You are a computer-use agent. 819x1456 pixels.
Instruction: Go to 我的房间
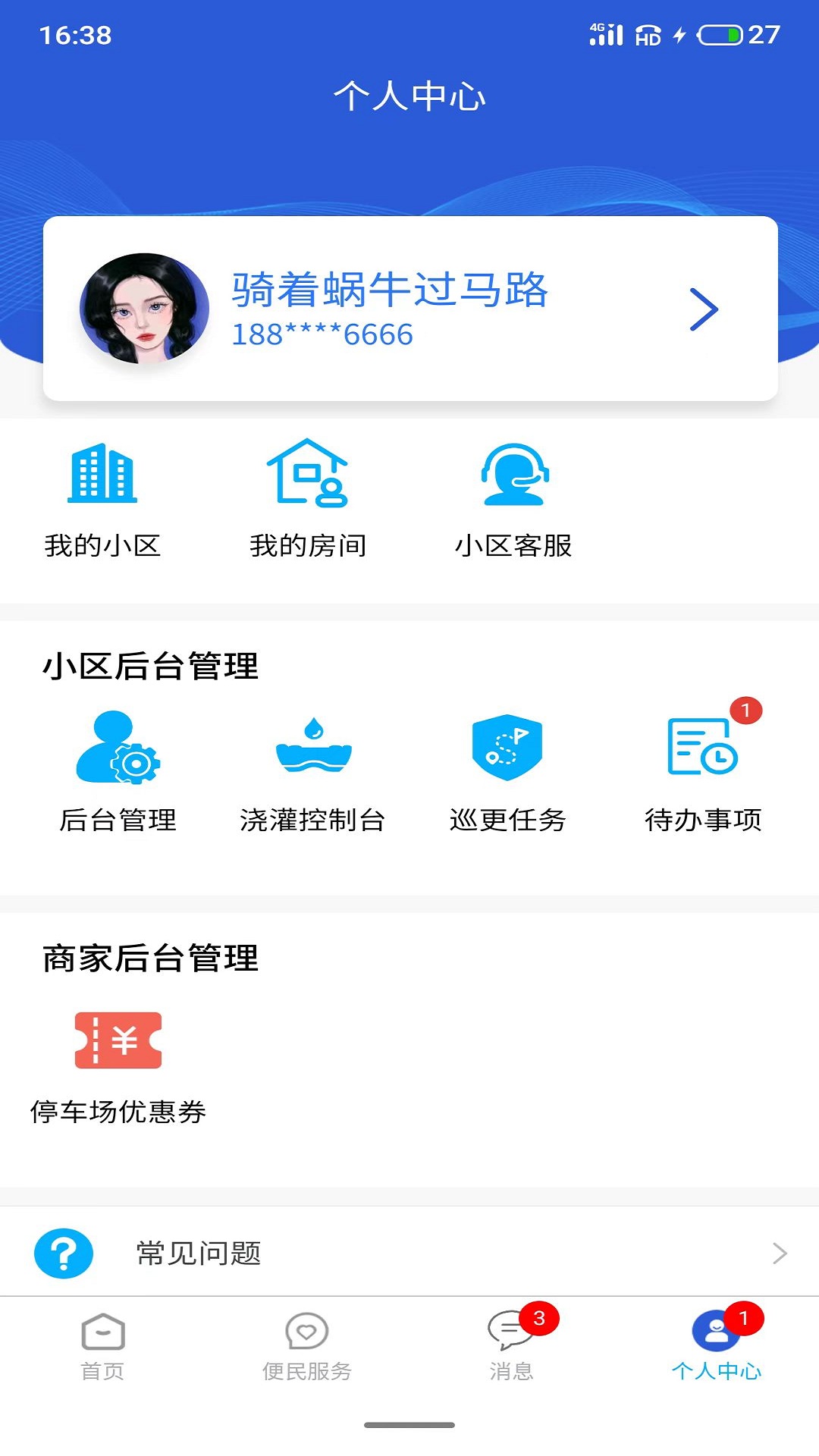pos(308,497)
